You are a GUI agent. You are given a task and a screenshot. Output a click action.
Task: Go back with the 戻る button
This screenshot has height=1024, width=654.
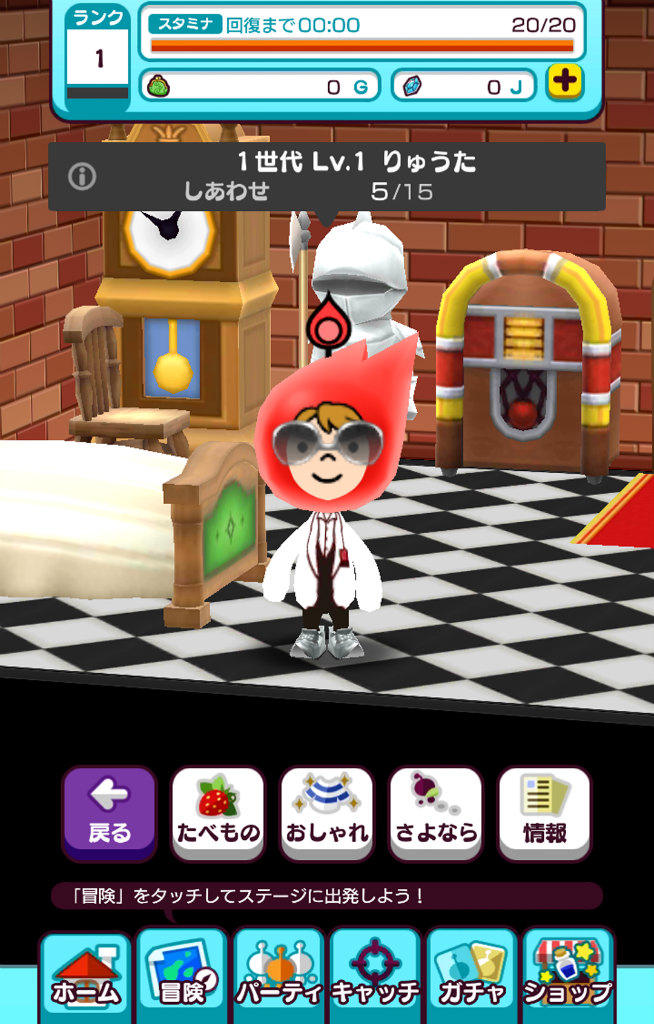pos(109,812)
